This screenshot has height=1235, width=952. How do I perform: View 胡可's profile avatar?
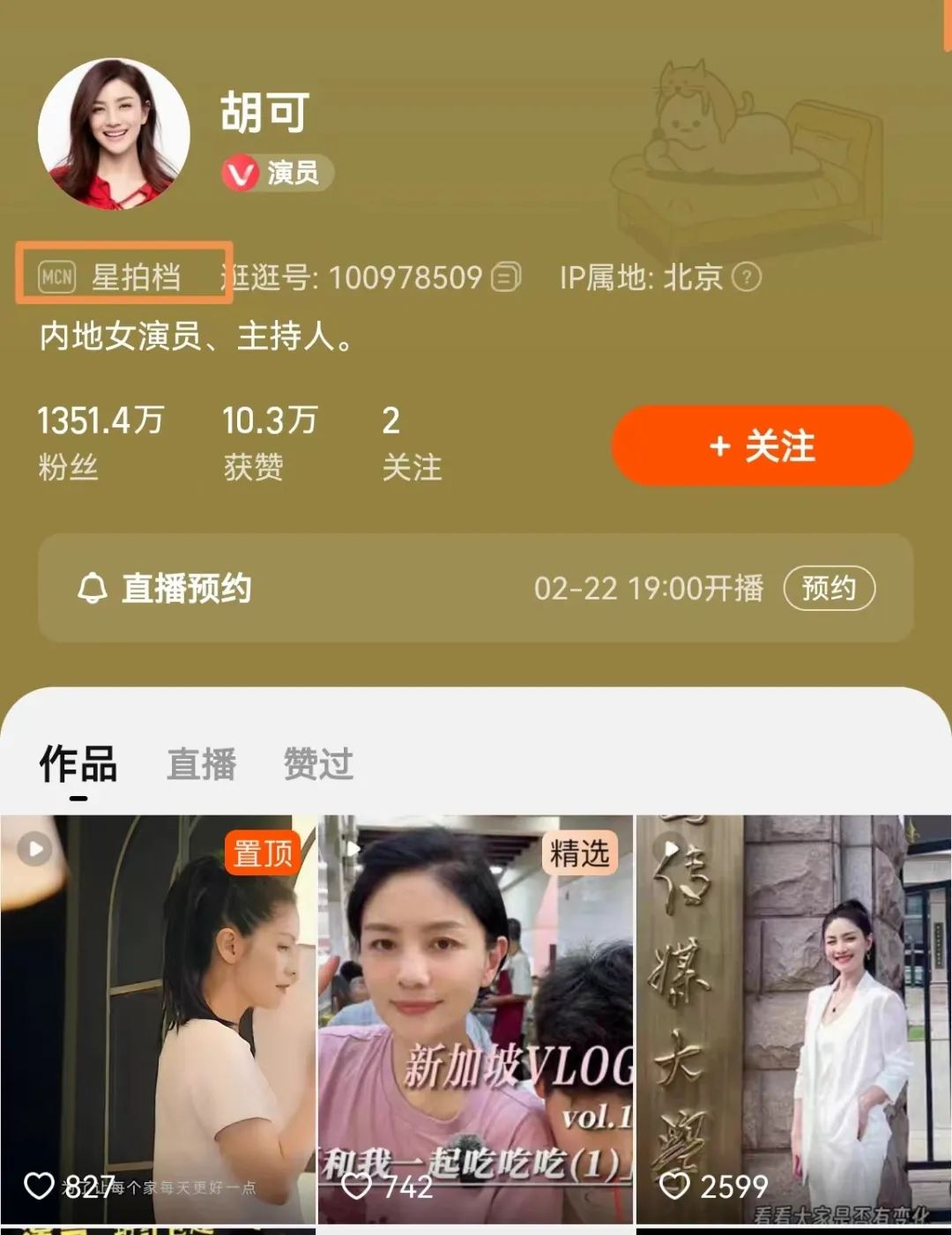click(114, 134)
